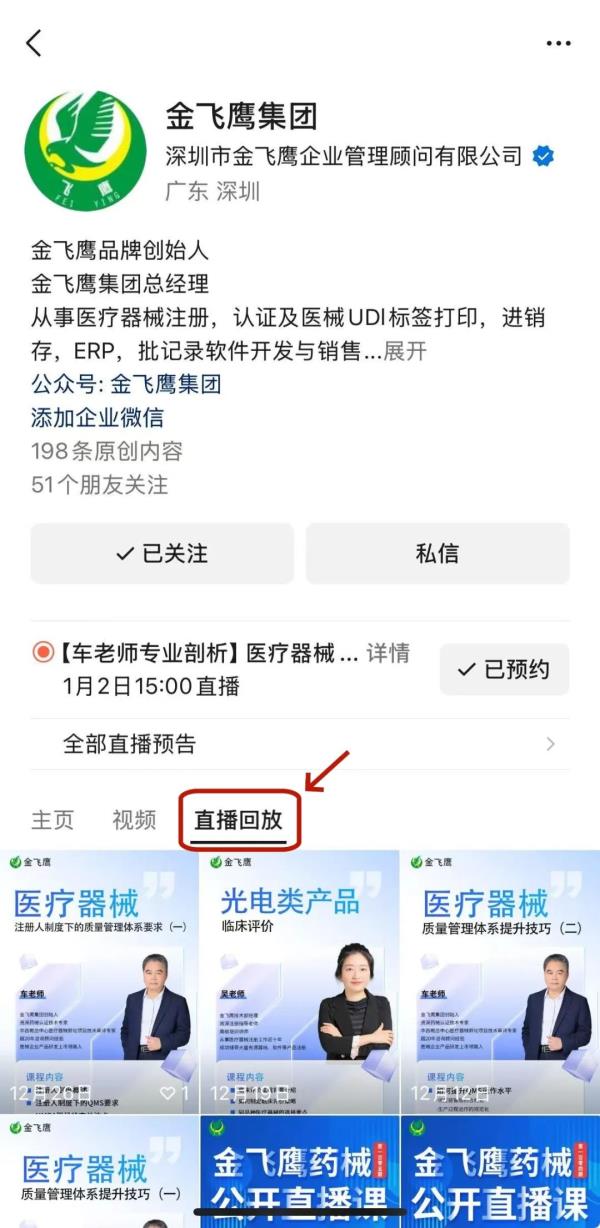Expand the full profile description with 展开
The height and width of the screenshot is (1228, 600).
[406, 351]
